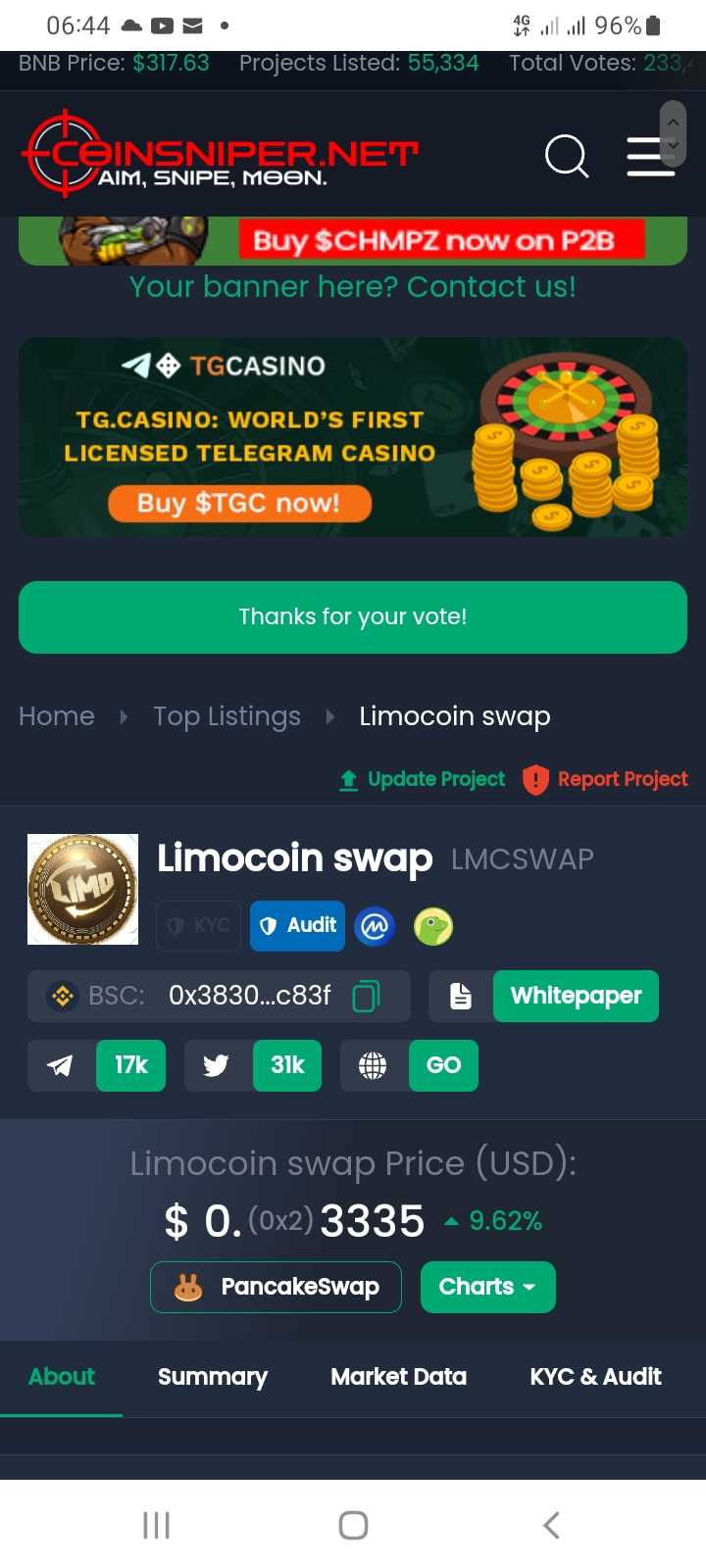Open the CoinGecko icon link
The height and width of the screenshot is (1568, 706).
click(433, 925)
